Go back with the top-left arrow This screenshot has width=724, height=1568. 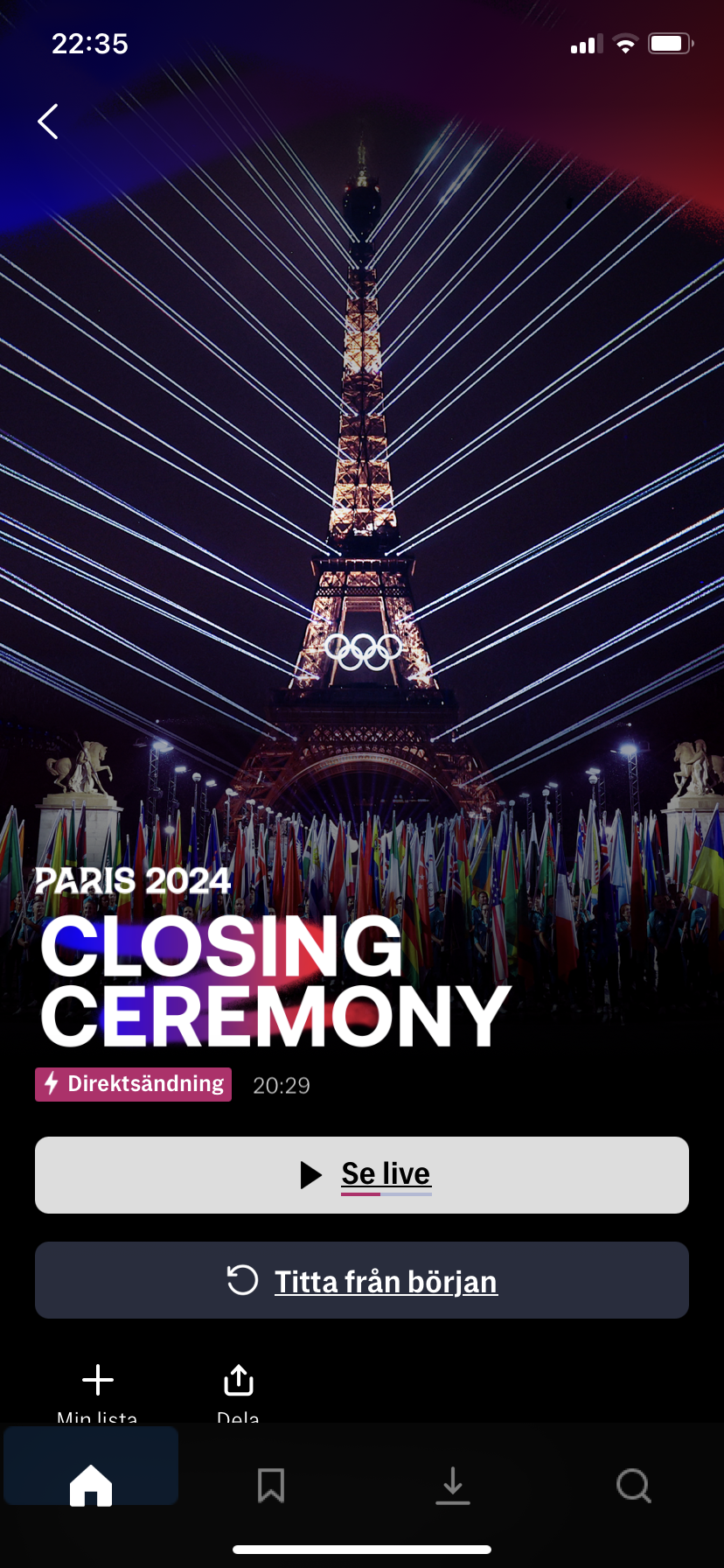[48, 122]
